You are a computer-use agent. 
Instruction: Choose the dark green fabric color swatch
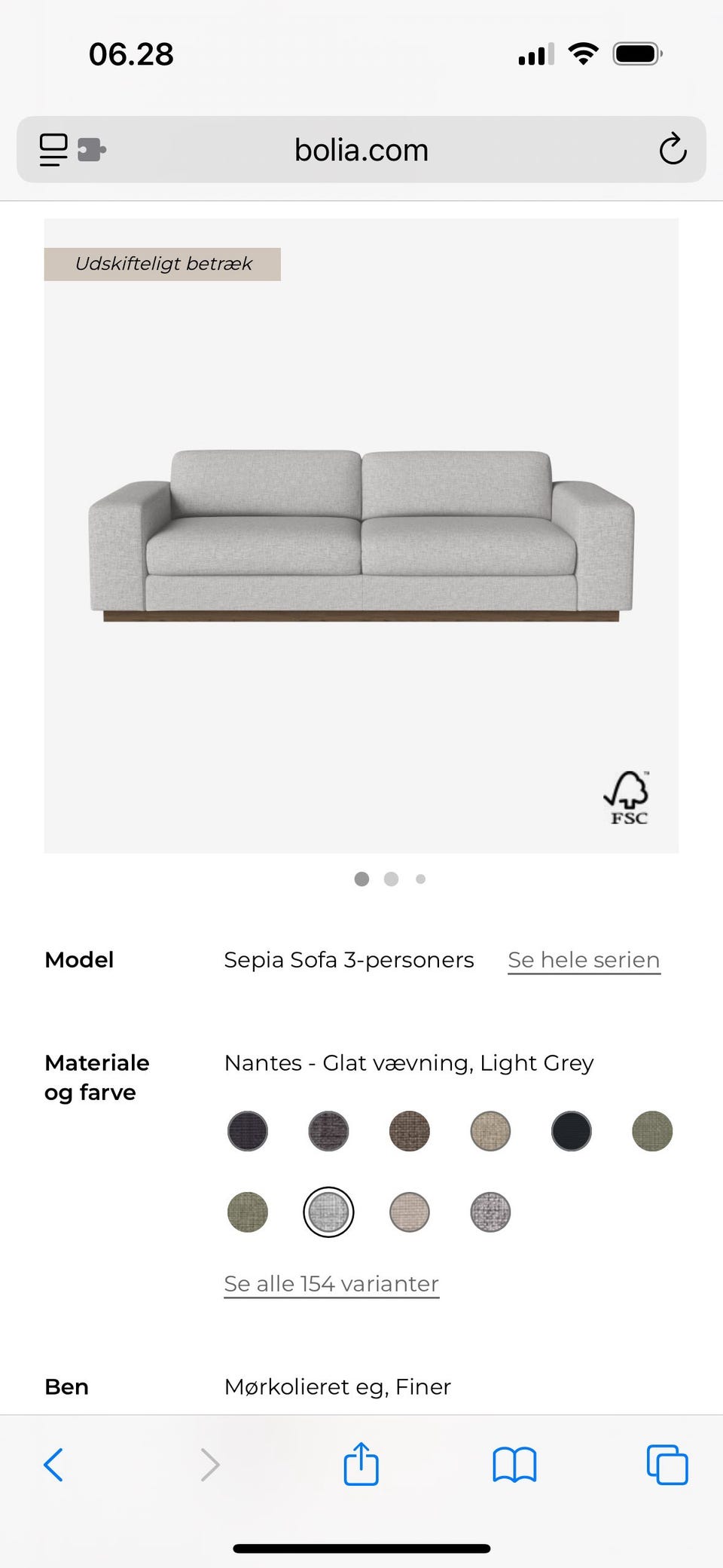click(x=652, y=1132)
